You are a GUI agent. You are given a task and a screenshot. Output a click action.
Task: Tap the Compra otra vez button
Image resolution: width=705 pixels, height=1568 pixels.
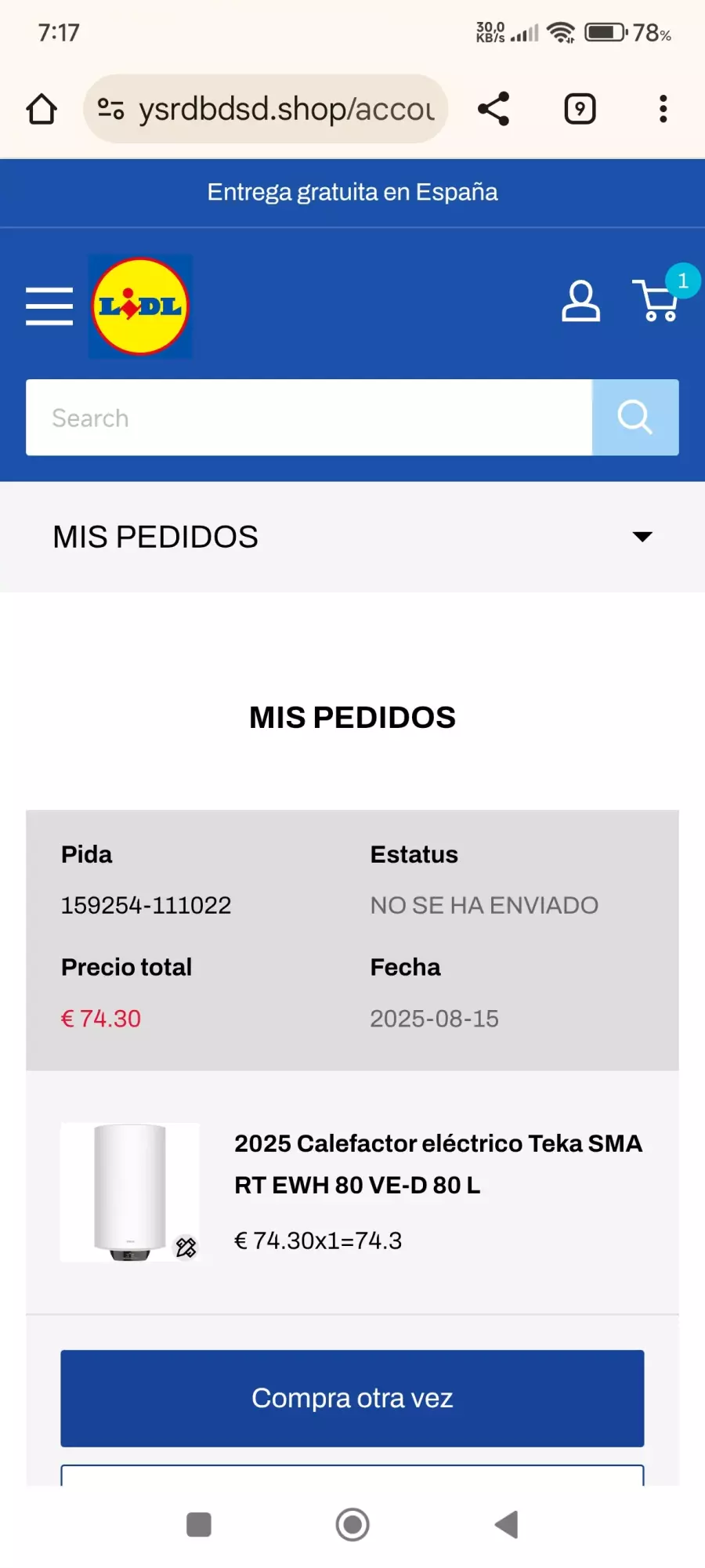(x=352, y=1398)
